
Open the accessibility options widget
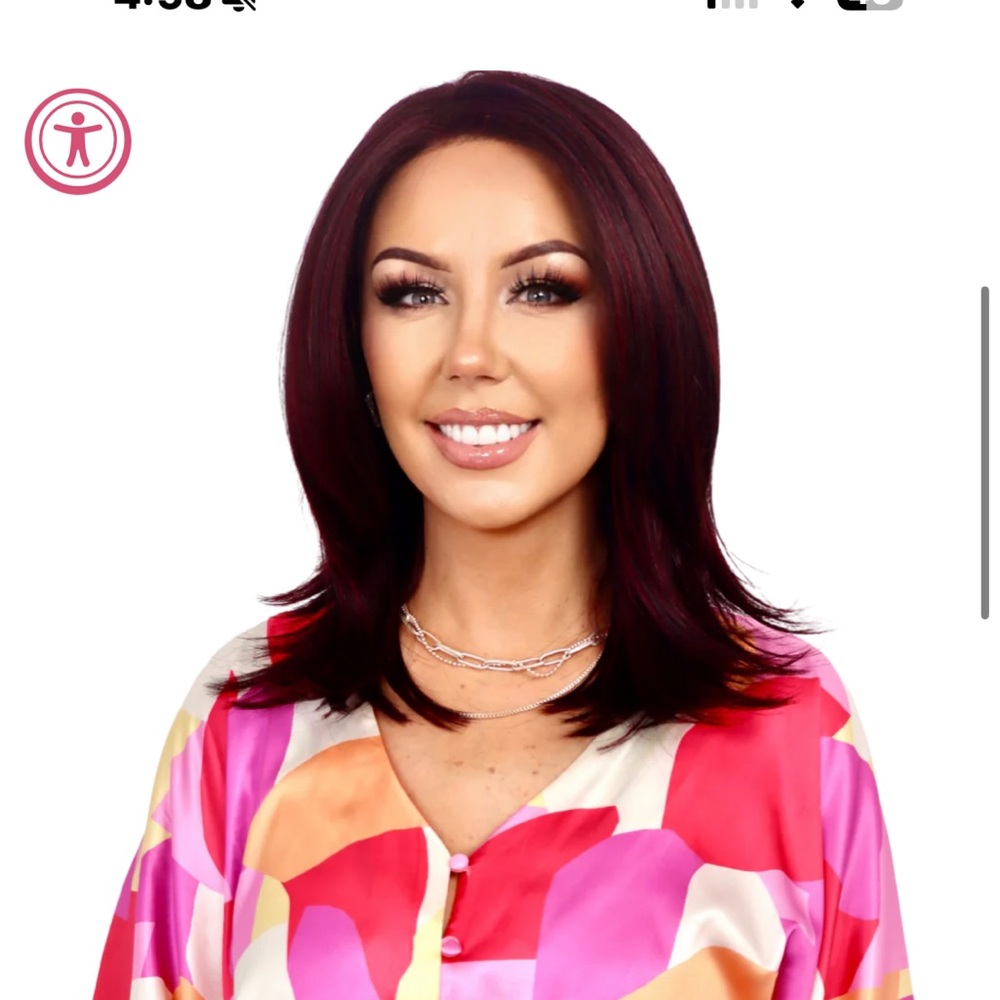pos(78,141)
